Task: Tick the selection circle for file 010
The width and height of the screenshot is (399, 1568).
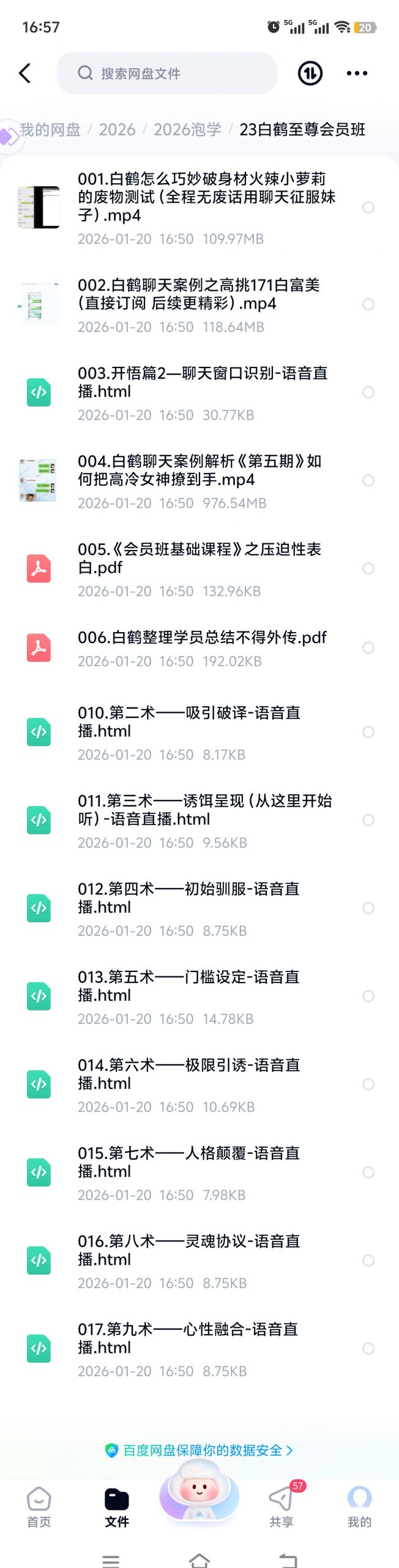Action: 368,733
